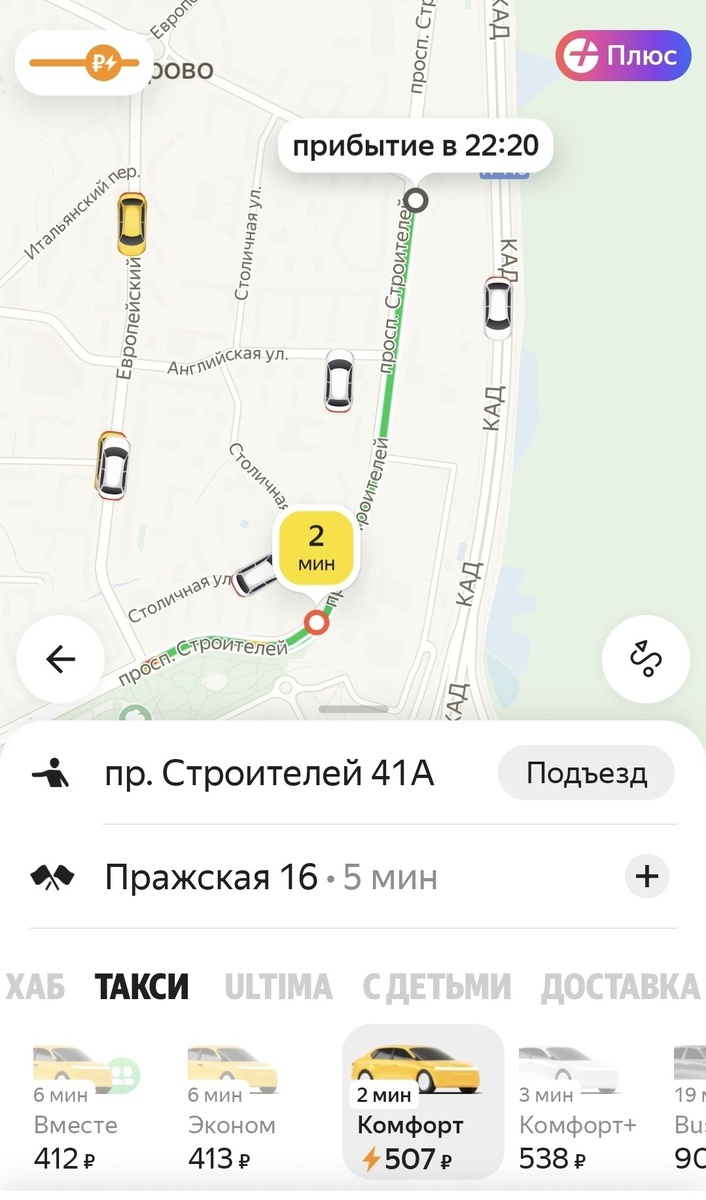
Task: Edit pickup address пр. Строителей 41А
Action: click(x=268, y=773)
